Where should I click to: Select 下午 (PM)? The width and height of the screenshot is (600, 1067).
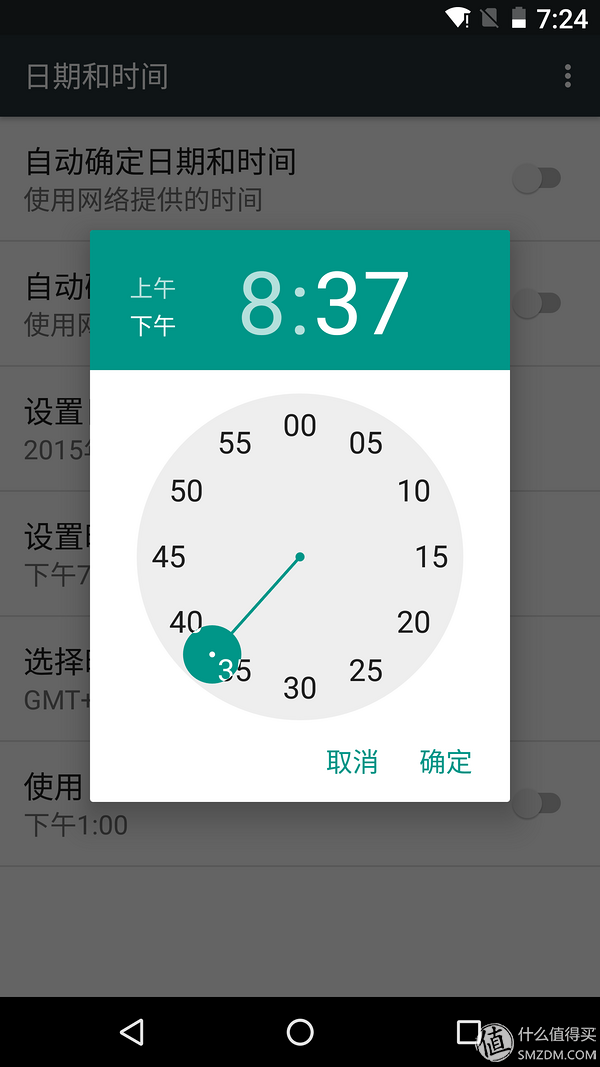(153, 325)
